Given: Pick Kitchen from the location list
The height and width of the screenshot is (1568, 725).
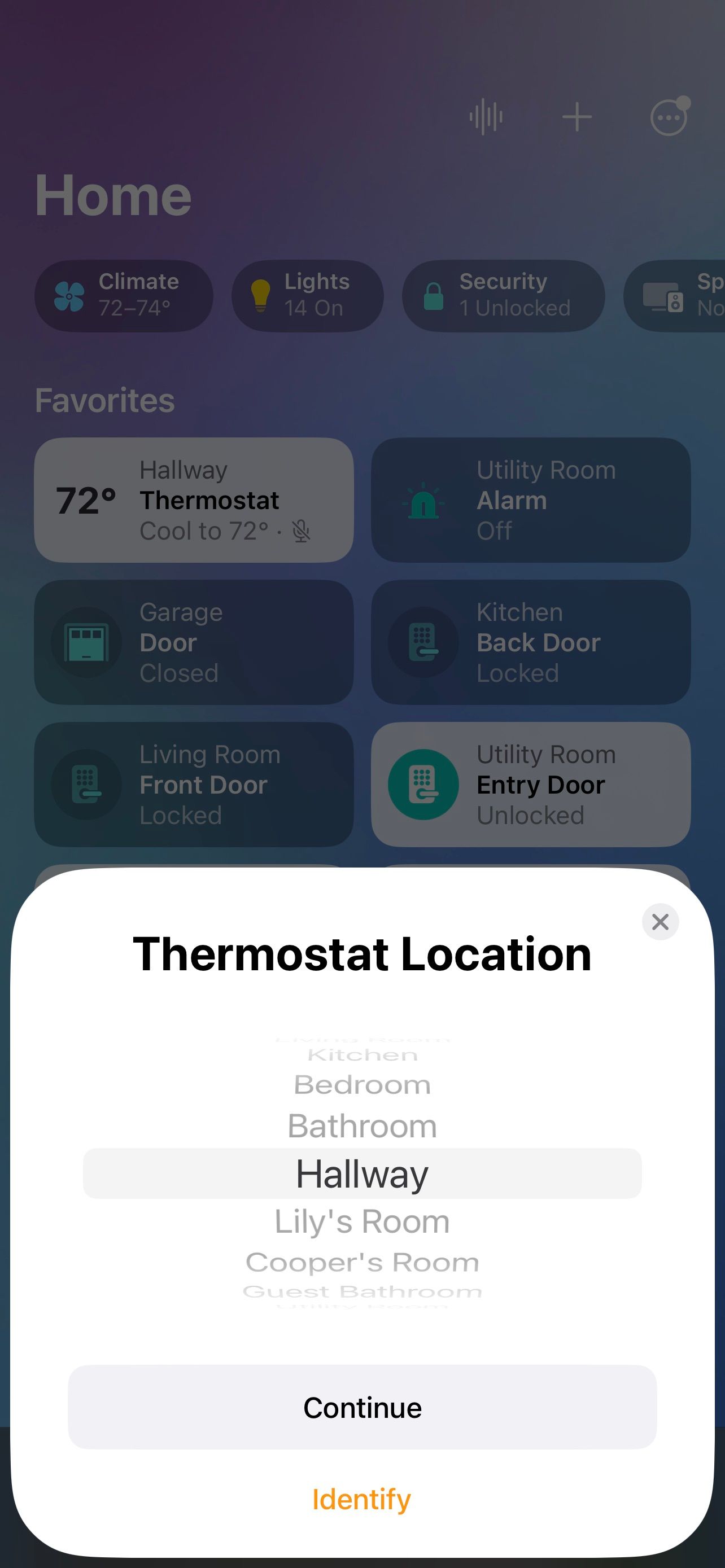Looking at the screenshot, I should coord(362,1055).
